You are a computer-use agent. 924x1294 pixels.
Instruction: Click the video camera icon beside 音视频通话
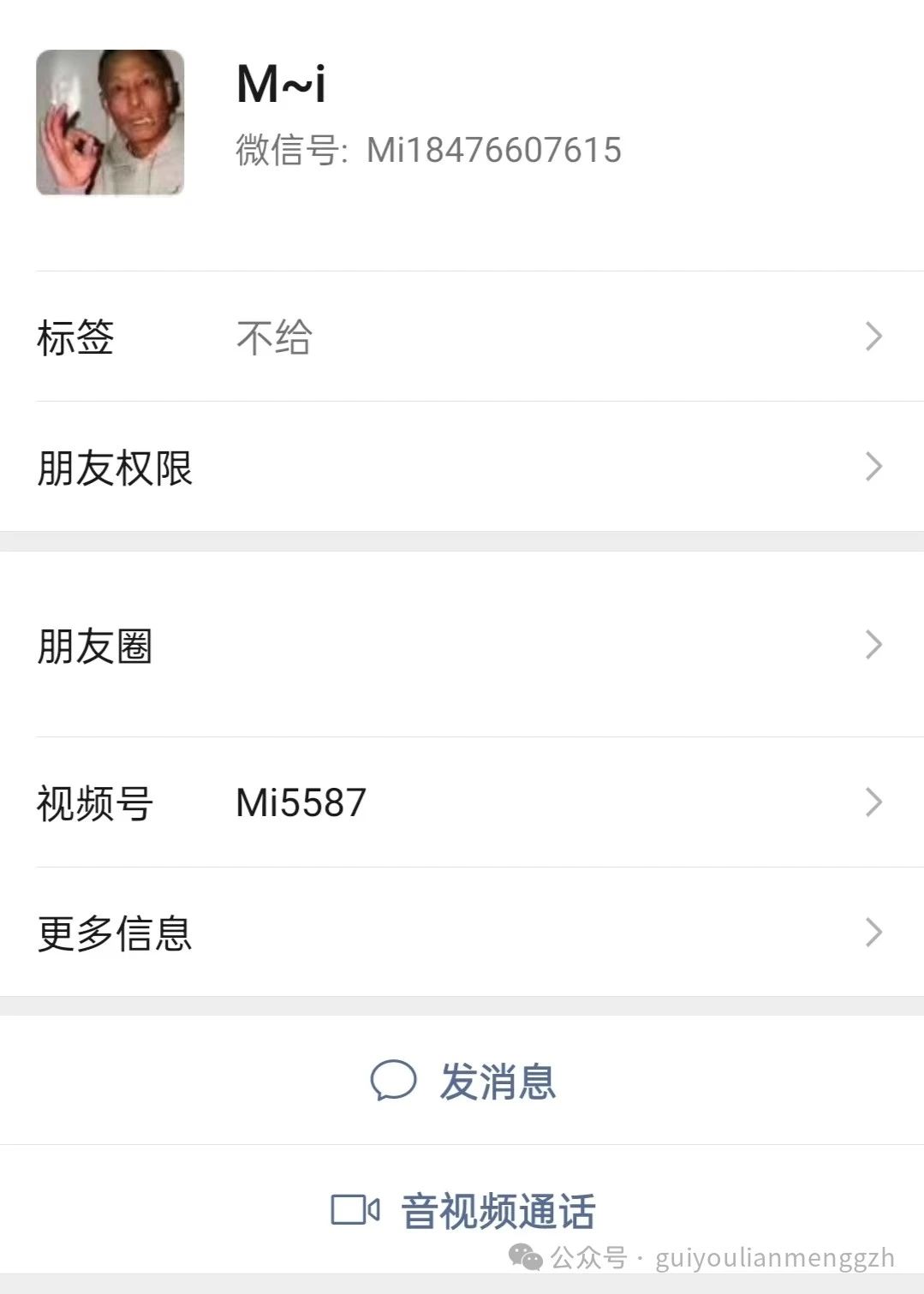click(357, 1210)
